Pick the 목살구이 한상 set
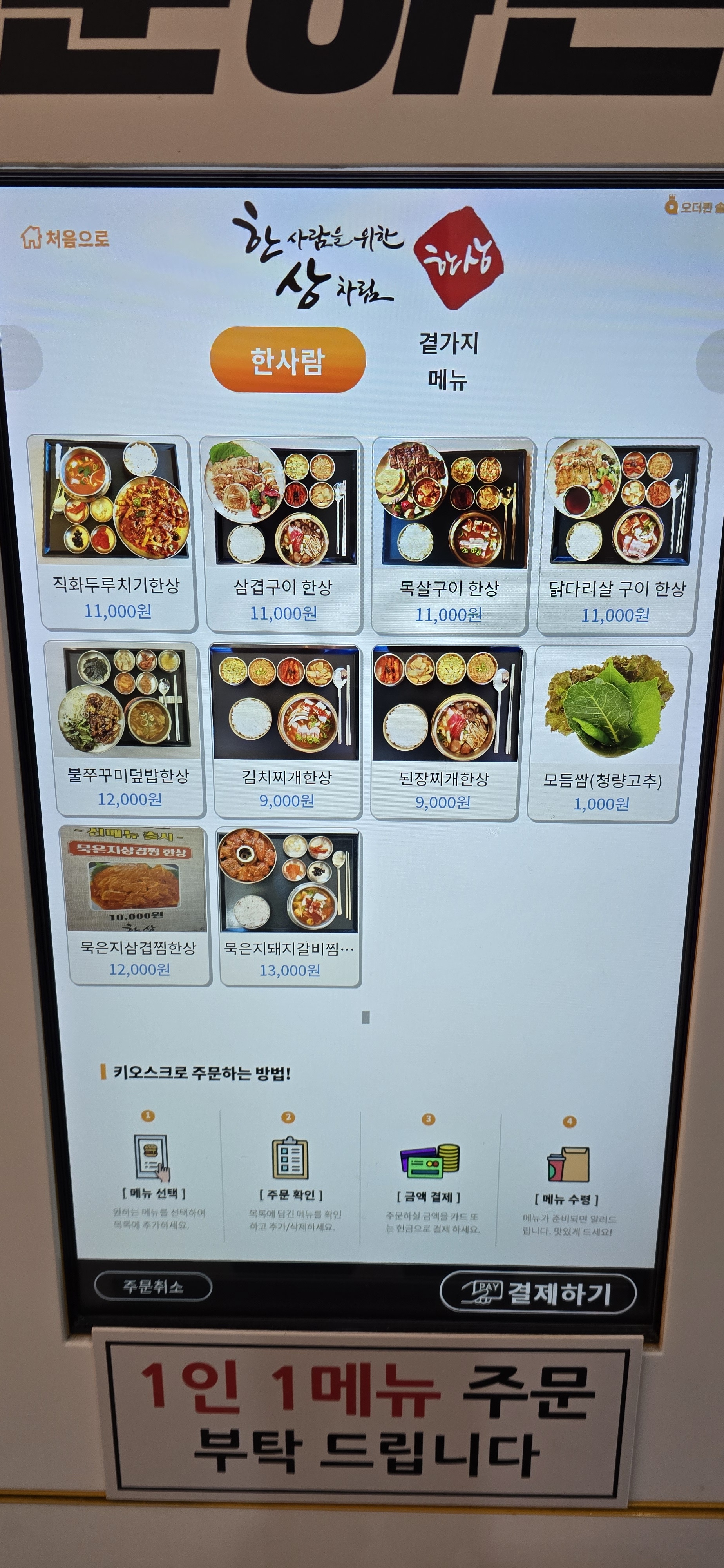Image resolution: width=724 pixels, height=1568 pixels. pyautogui.click(x=450, y=534)
